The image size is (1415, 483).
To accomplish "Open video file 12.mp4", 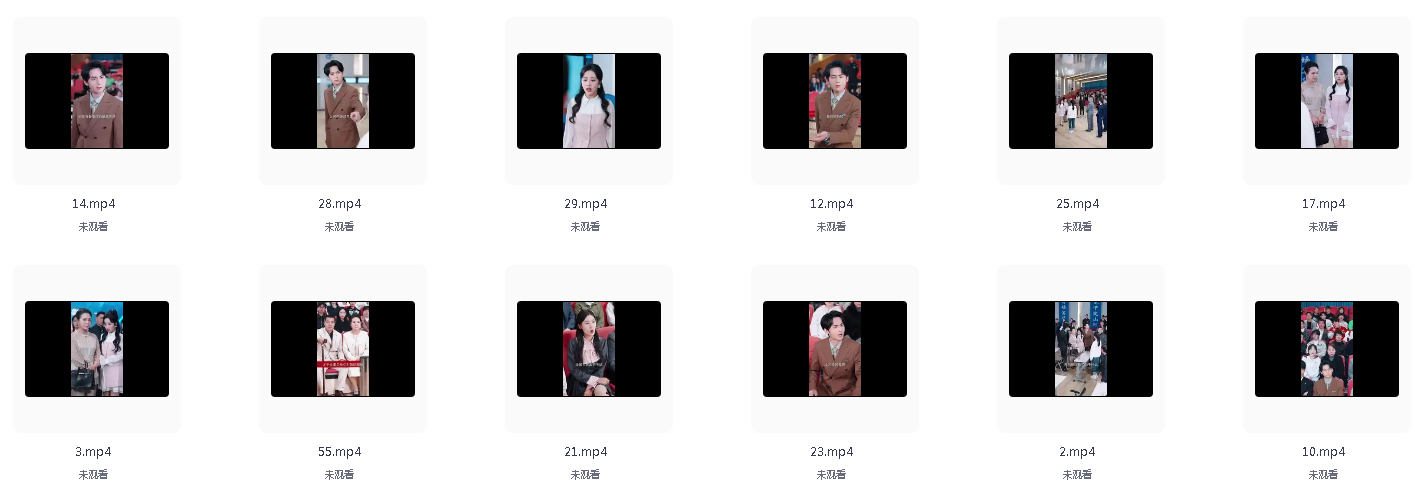I will pos(835,101).
